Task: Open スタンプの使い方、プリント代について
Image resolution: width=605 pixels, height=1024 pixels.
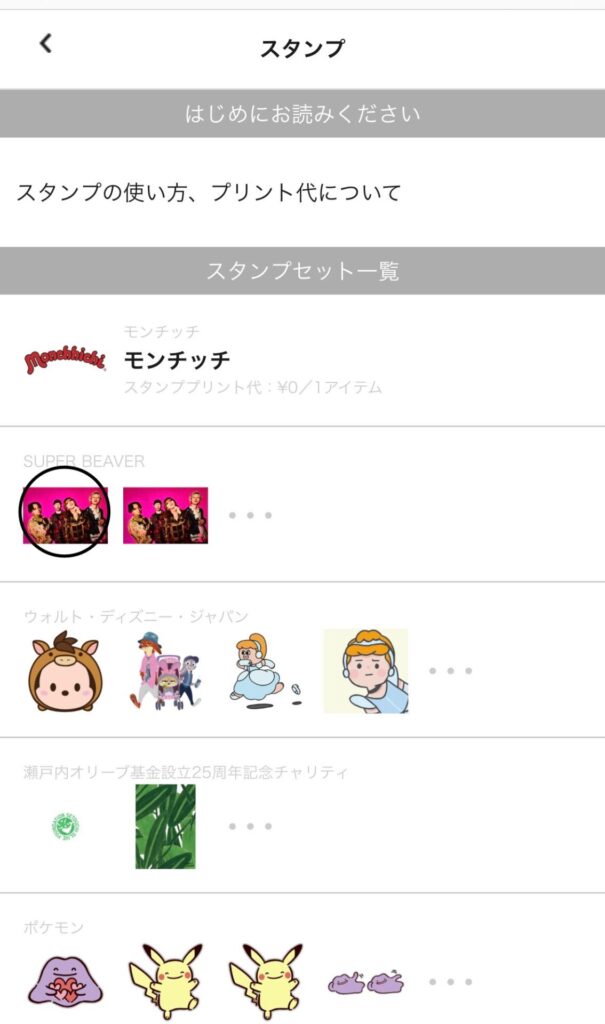Action: [208, 192]
